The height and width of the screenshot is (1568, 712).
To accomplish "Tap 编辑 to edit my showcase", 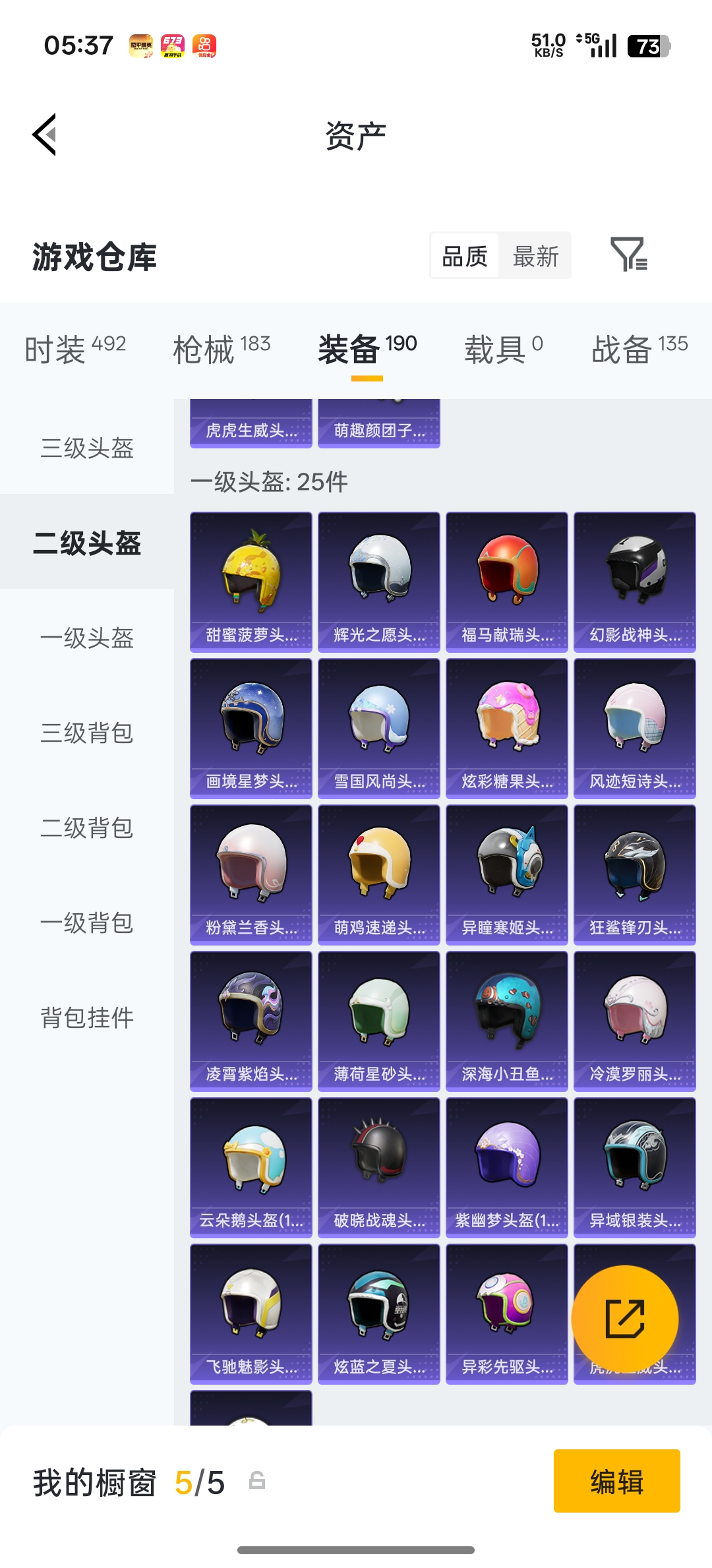I will coord(616,1481).
